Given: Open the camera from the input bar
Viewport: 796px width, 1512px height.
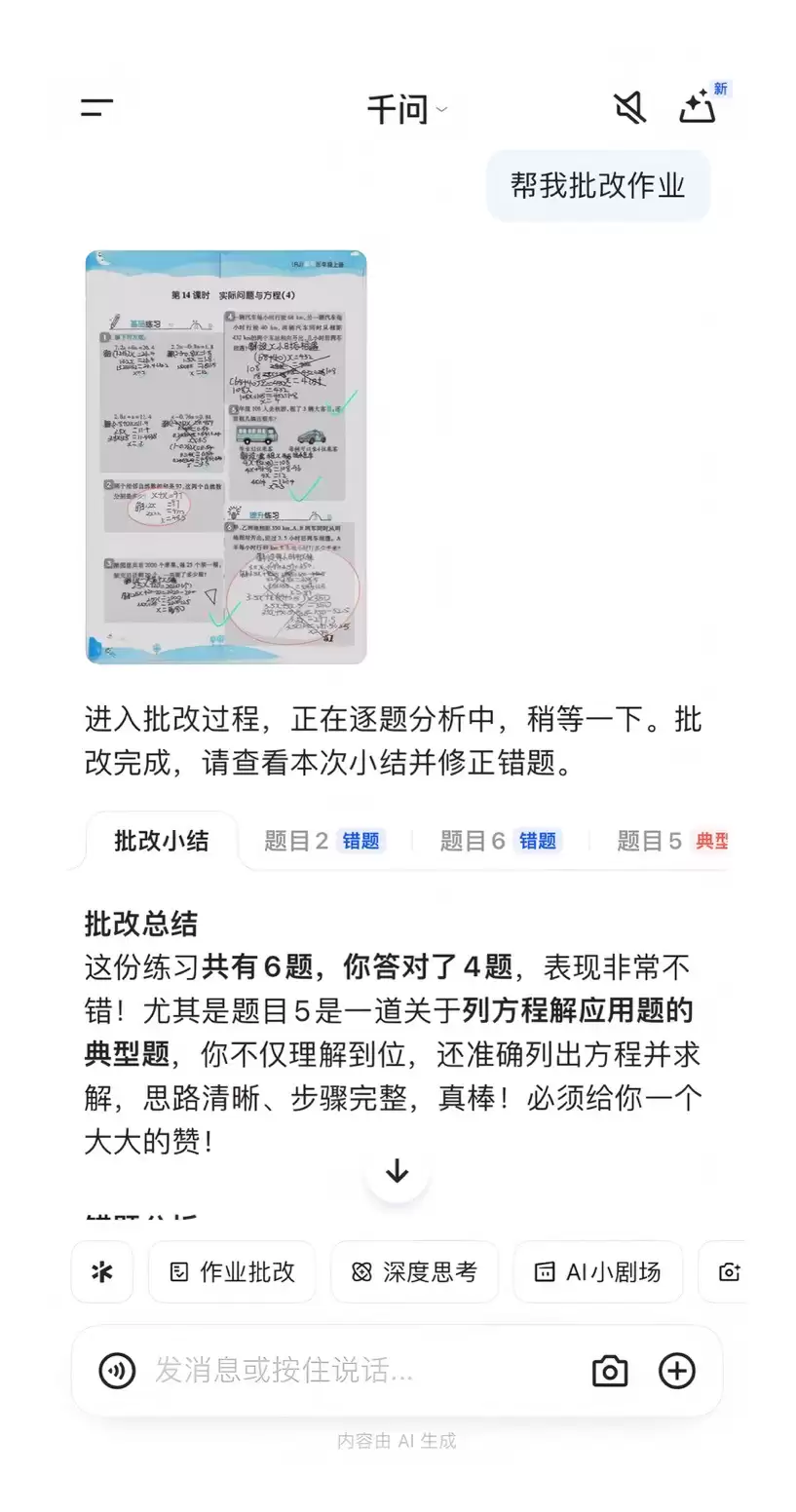Looking at the screenshot, I should click(x=610, y=1371).
